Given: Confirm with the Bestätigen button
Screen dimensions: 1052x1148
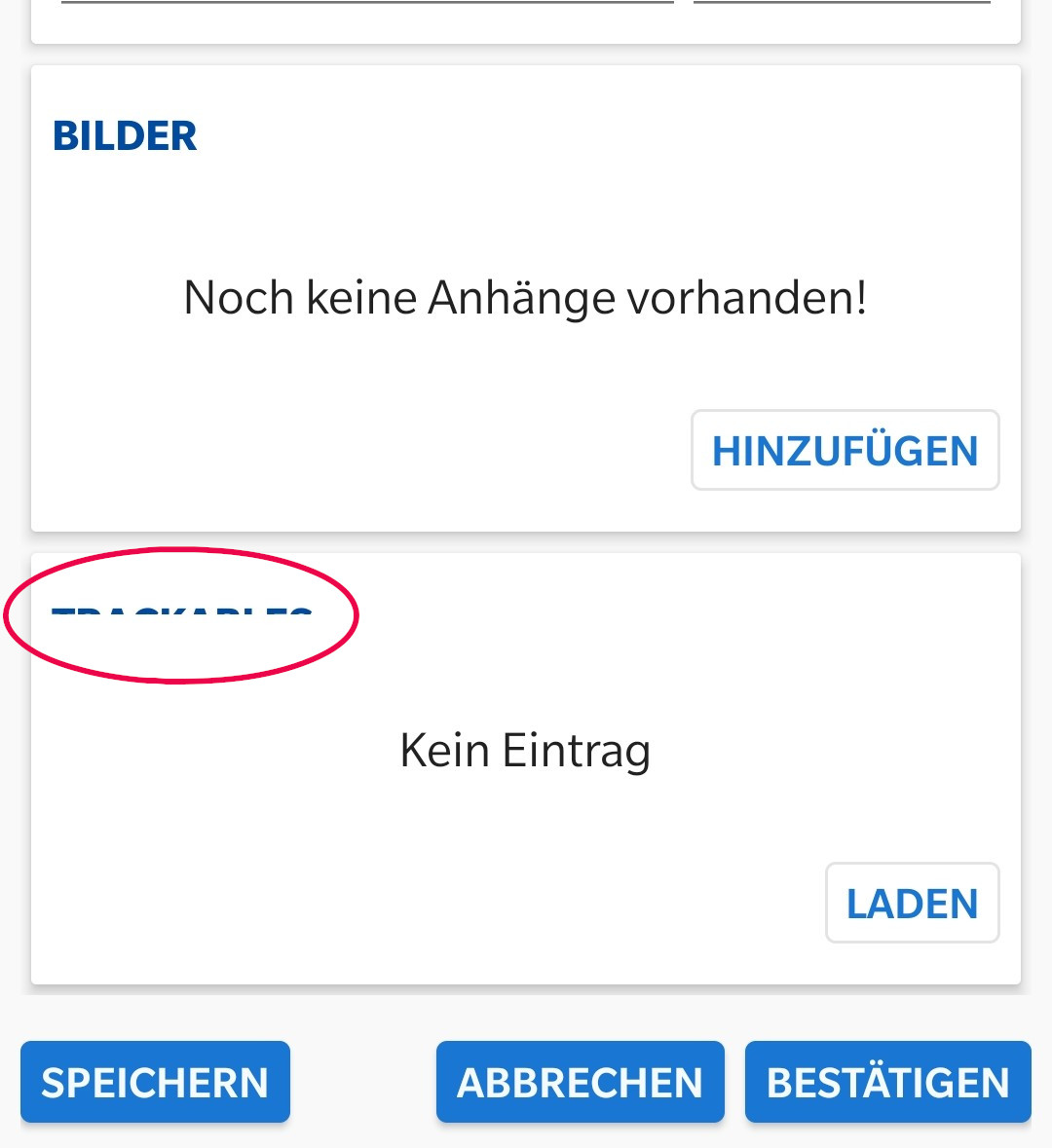Looking at the screenshot, I should tap(887, 1083).
